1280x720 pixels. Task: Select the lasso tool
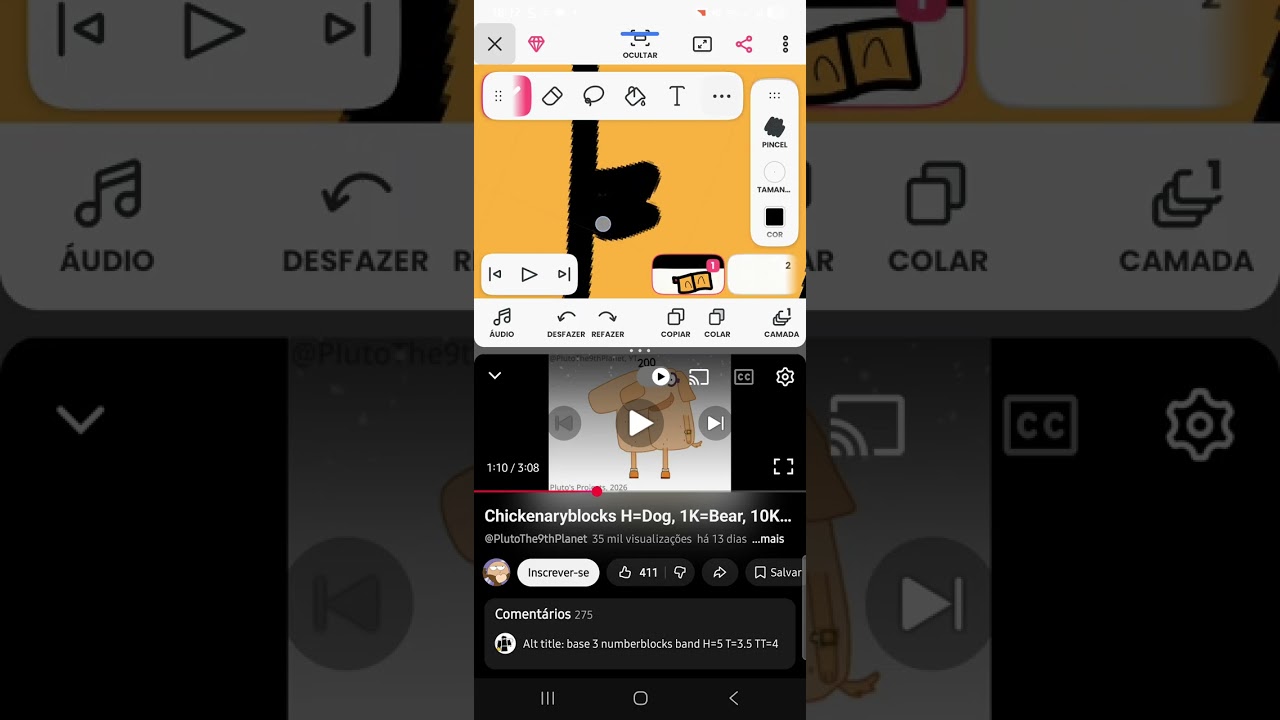point(594,96)
